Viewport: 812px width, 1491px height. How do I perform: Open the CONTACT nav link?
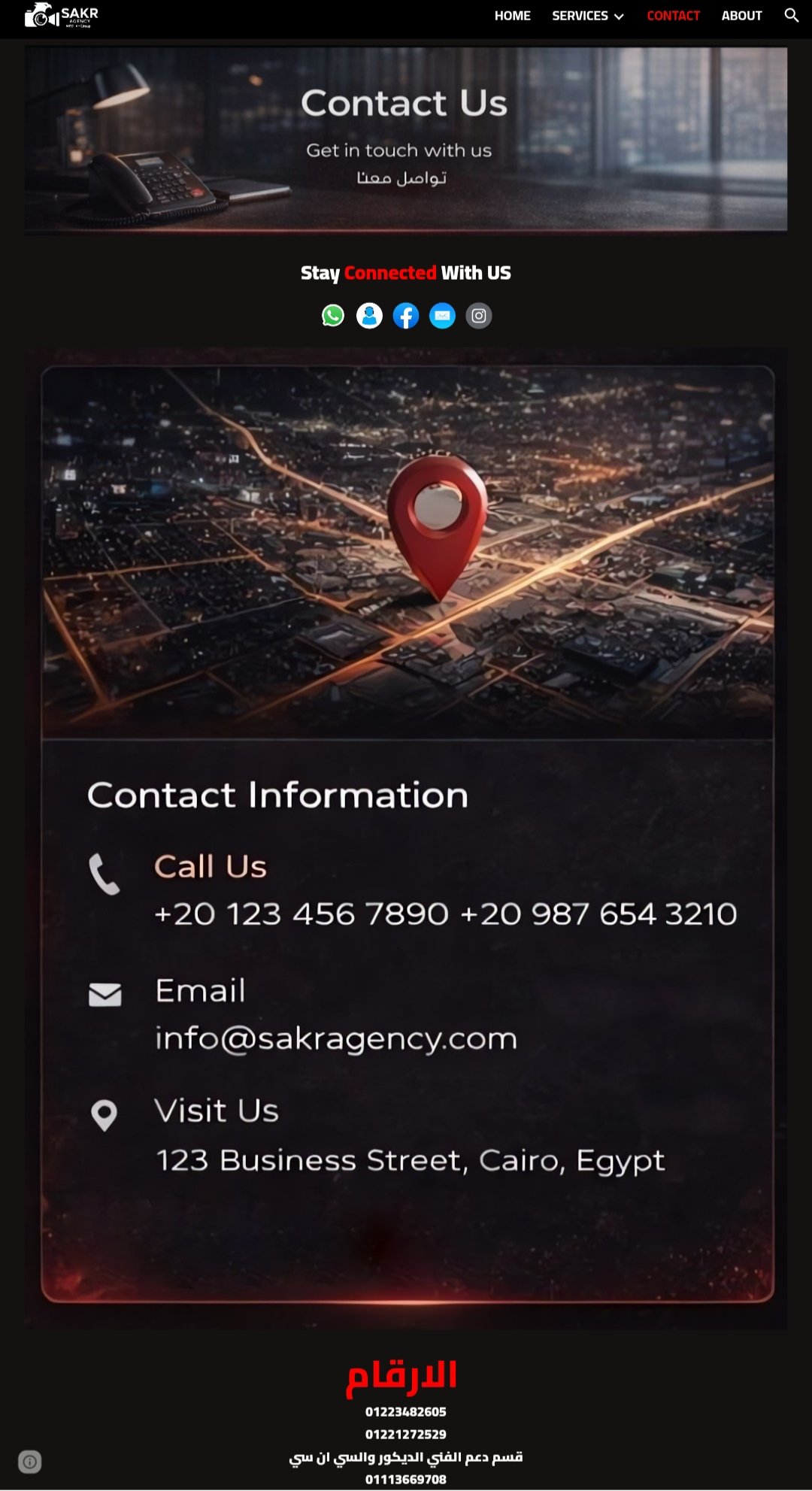[x=673, y=16]
